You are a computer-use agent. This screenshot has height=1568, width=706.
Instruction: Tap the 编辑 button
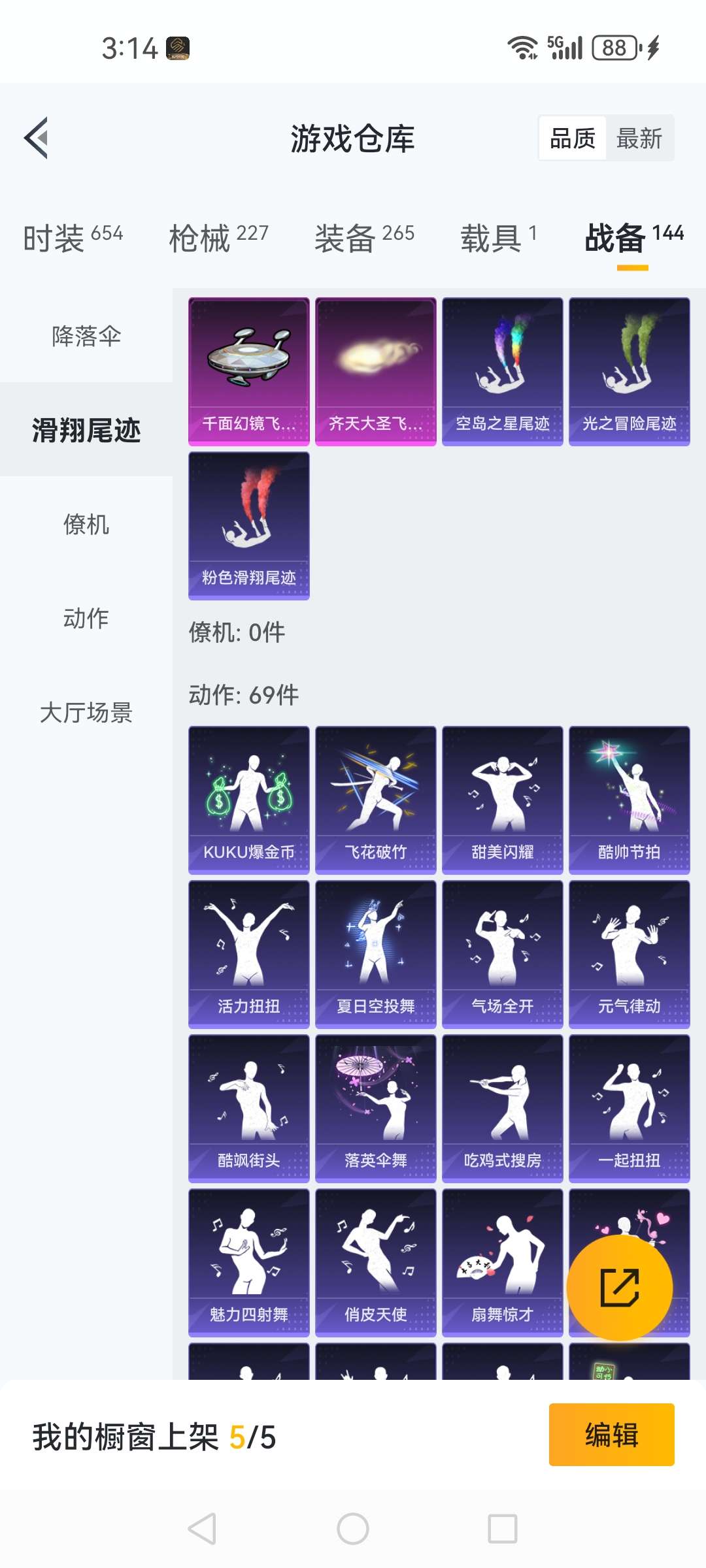click(611, 1435)
